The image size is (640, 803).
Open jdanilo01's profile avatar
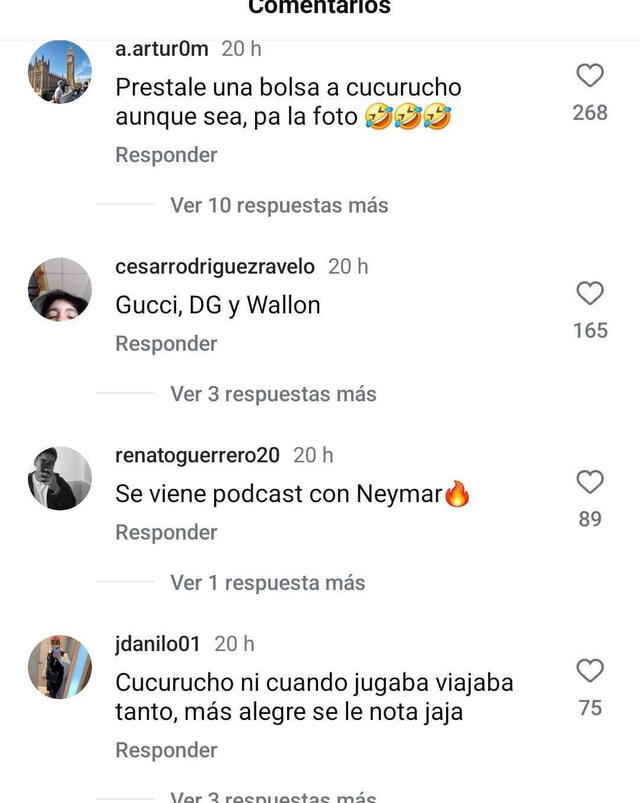(x=60, y=667)
